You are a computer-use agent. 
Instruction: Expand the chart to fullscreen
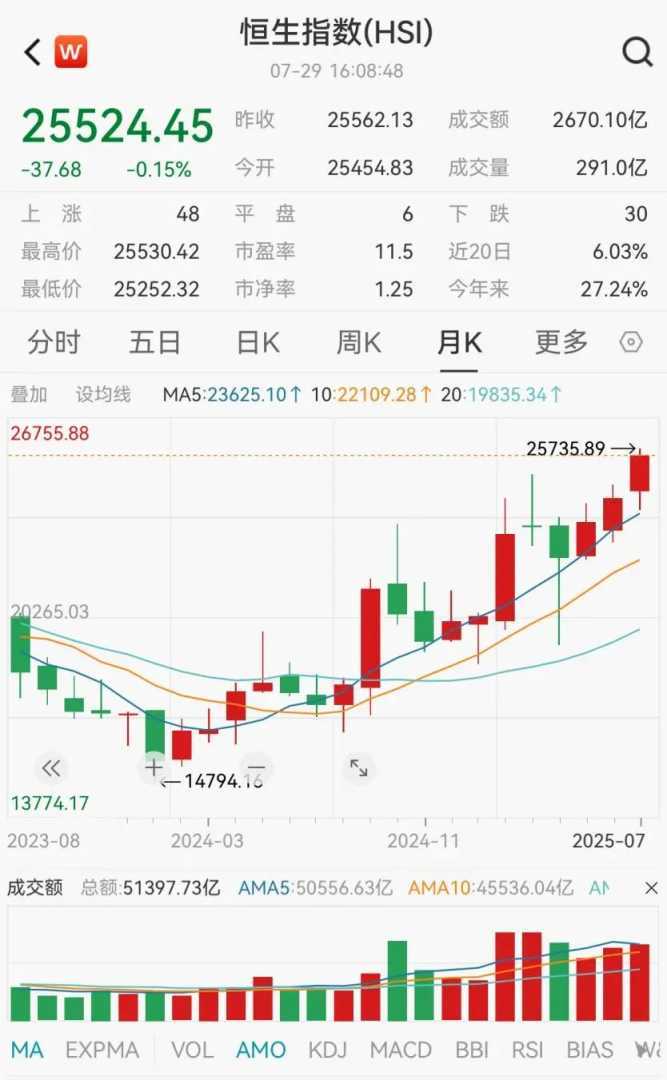[358, 768]
